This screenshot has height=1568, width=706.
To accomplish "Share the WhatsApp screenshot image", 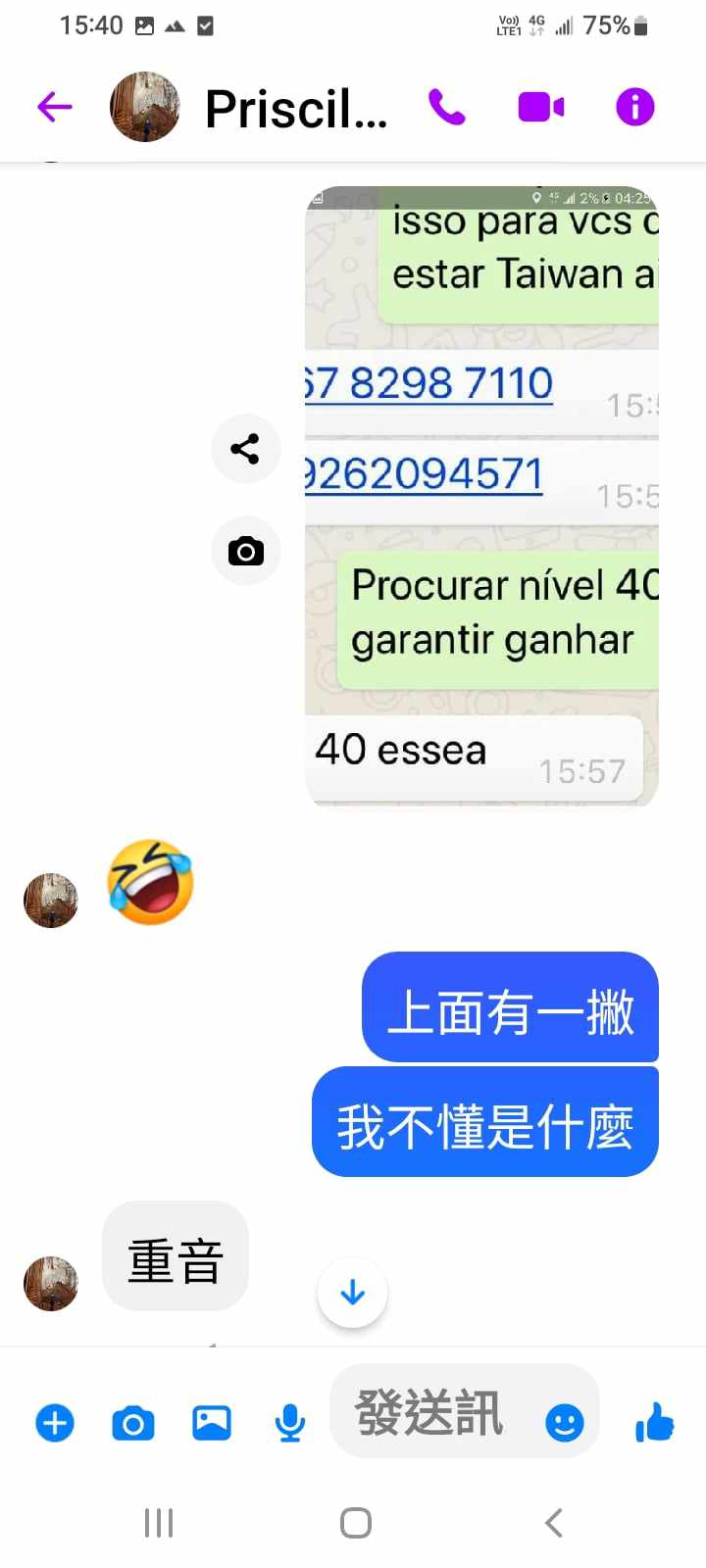I will point(245,449).
